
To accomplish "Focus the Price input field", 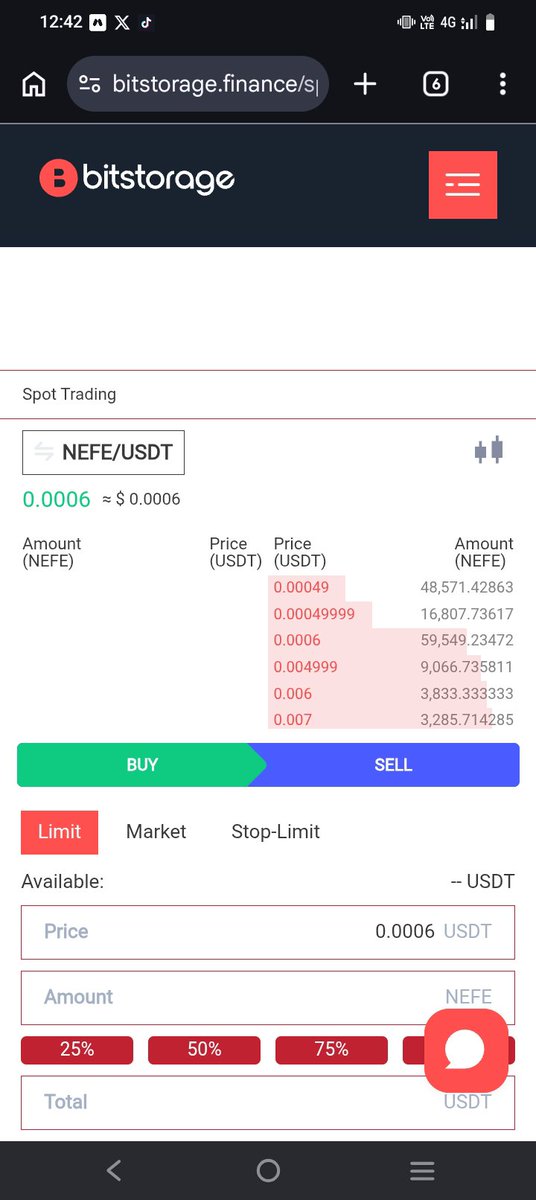I will [x=268, y=932].
